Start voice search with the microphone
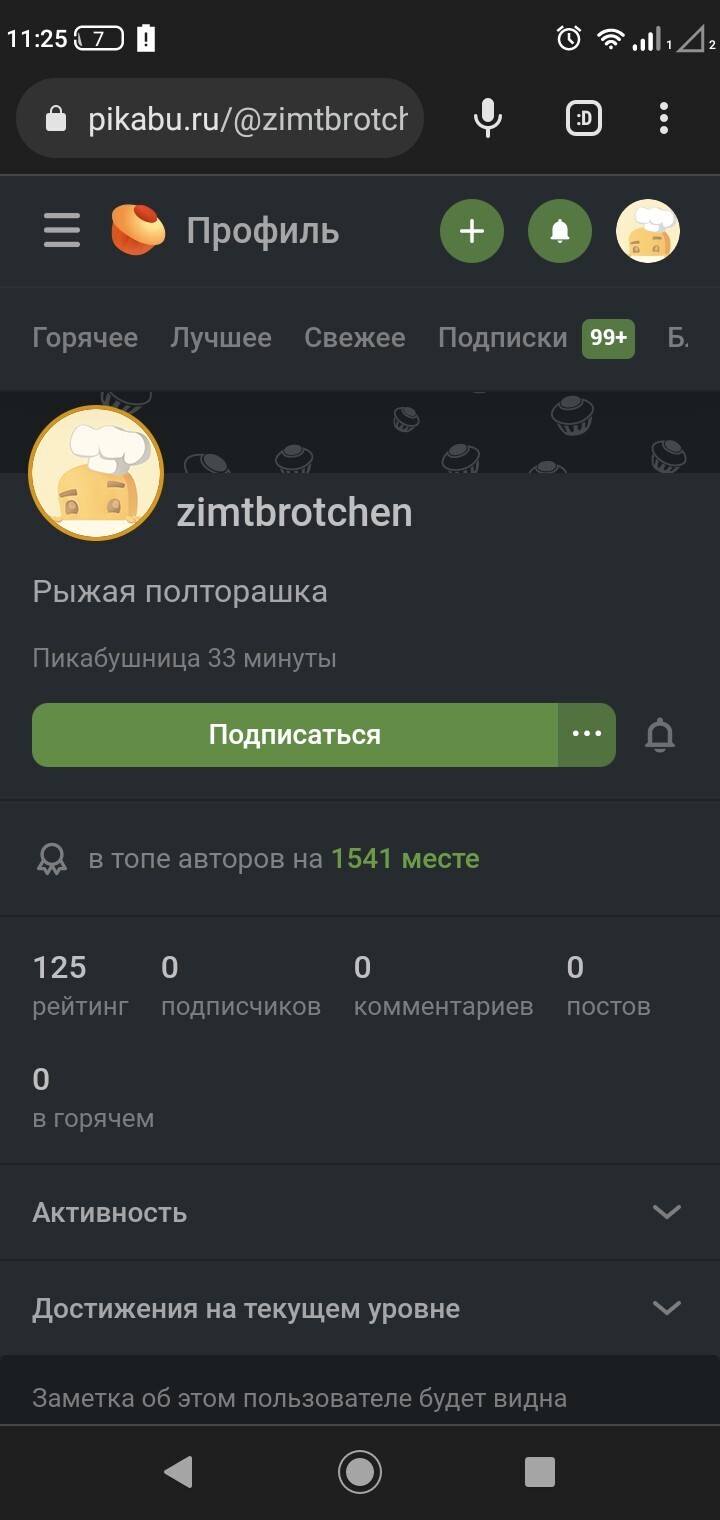The width and height of the screenshot is (720, 1520). pos(487,119)
